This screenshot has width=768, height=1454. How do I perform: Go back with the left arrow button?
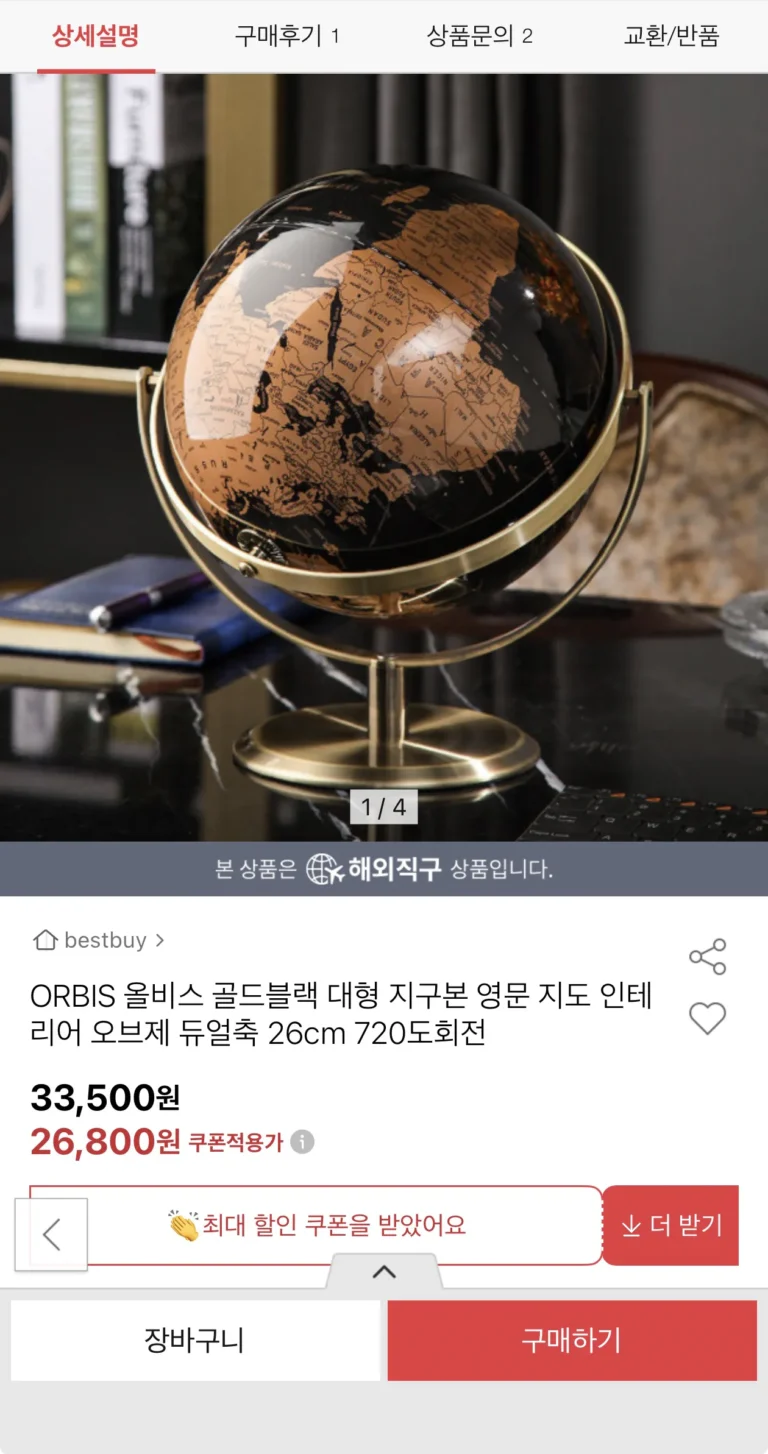[x=51, y=1235]
